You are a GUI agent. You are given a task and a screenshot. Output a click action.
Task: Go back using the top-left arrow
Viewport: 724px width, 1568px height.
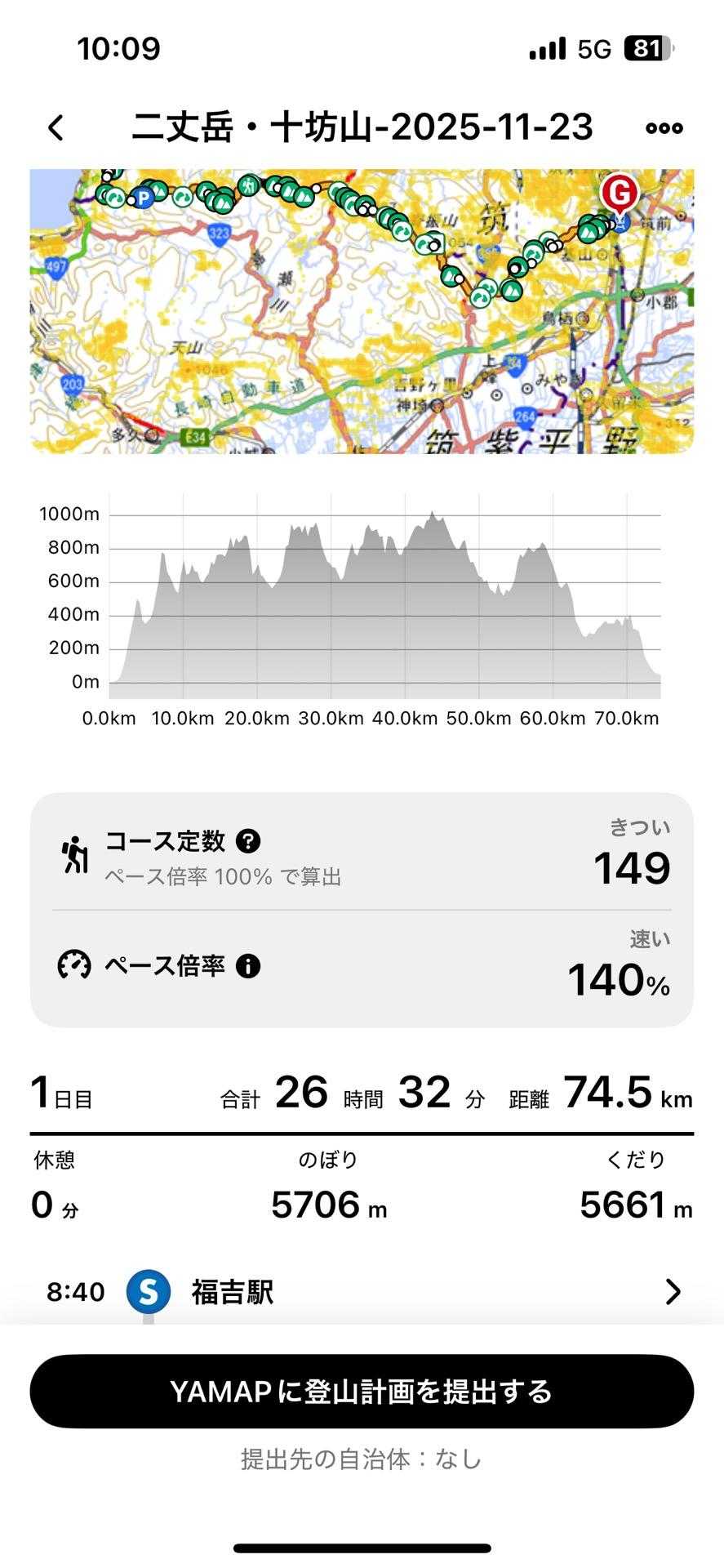click(56, 127)
